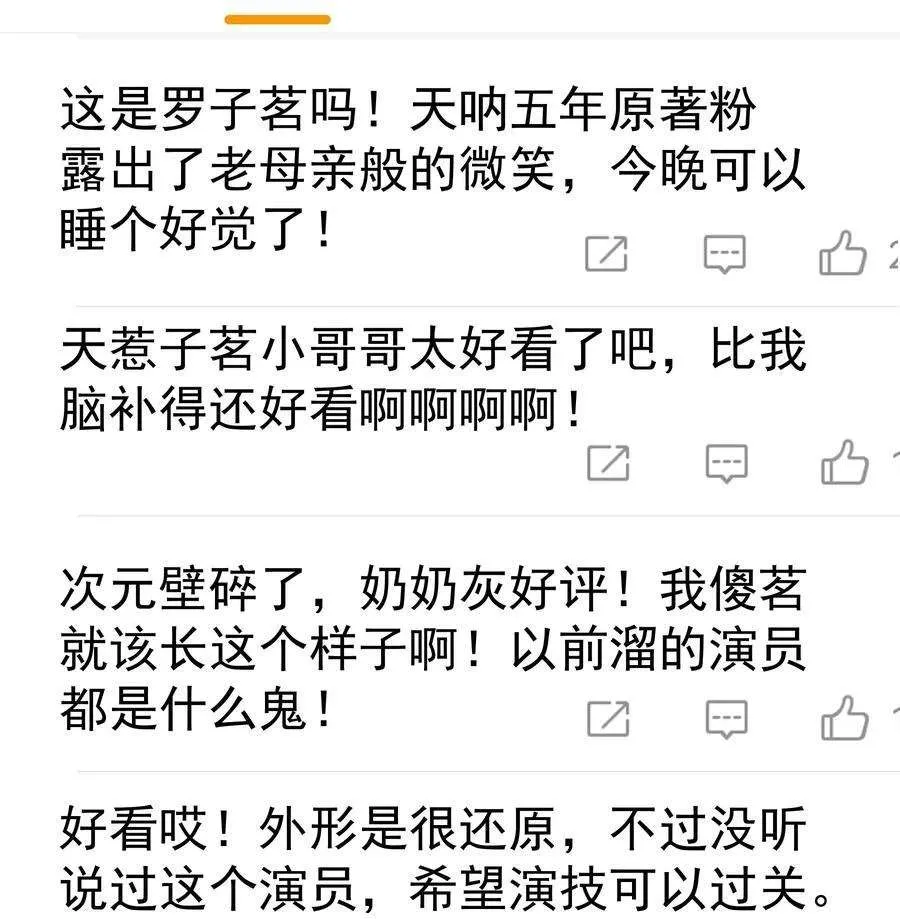Toggle a like on the "天惹子茗小哥哥" comment

click(x=845, y=463)
